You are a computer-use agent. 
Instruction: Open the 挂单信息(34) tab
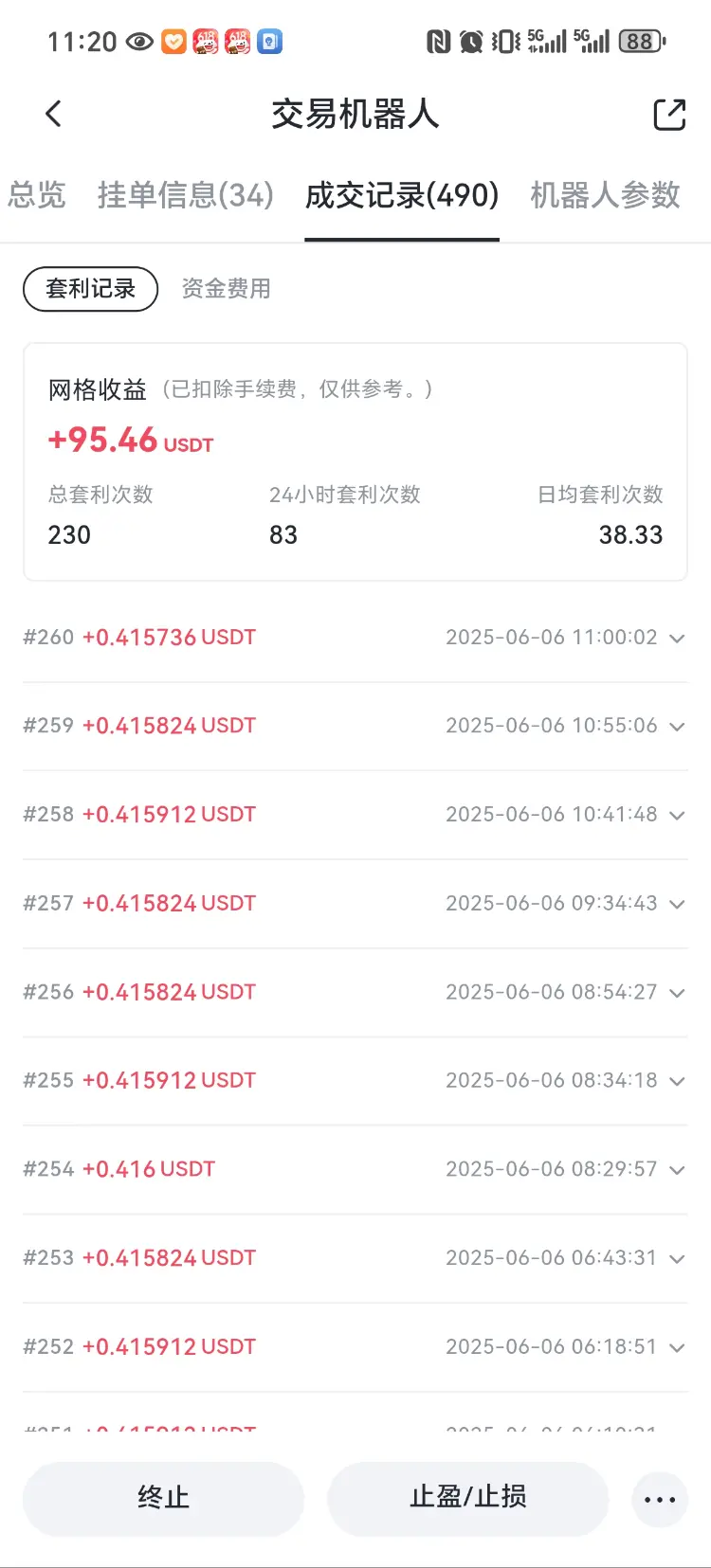pyautogui.click(x=186, y=195)
